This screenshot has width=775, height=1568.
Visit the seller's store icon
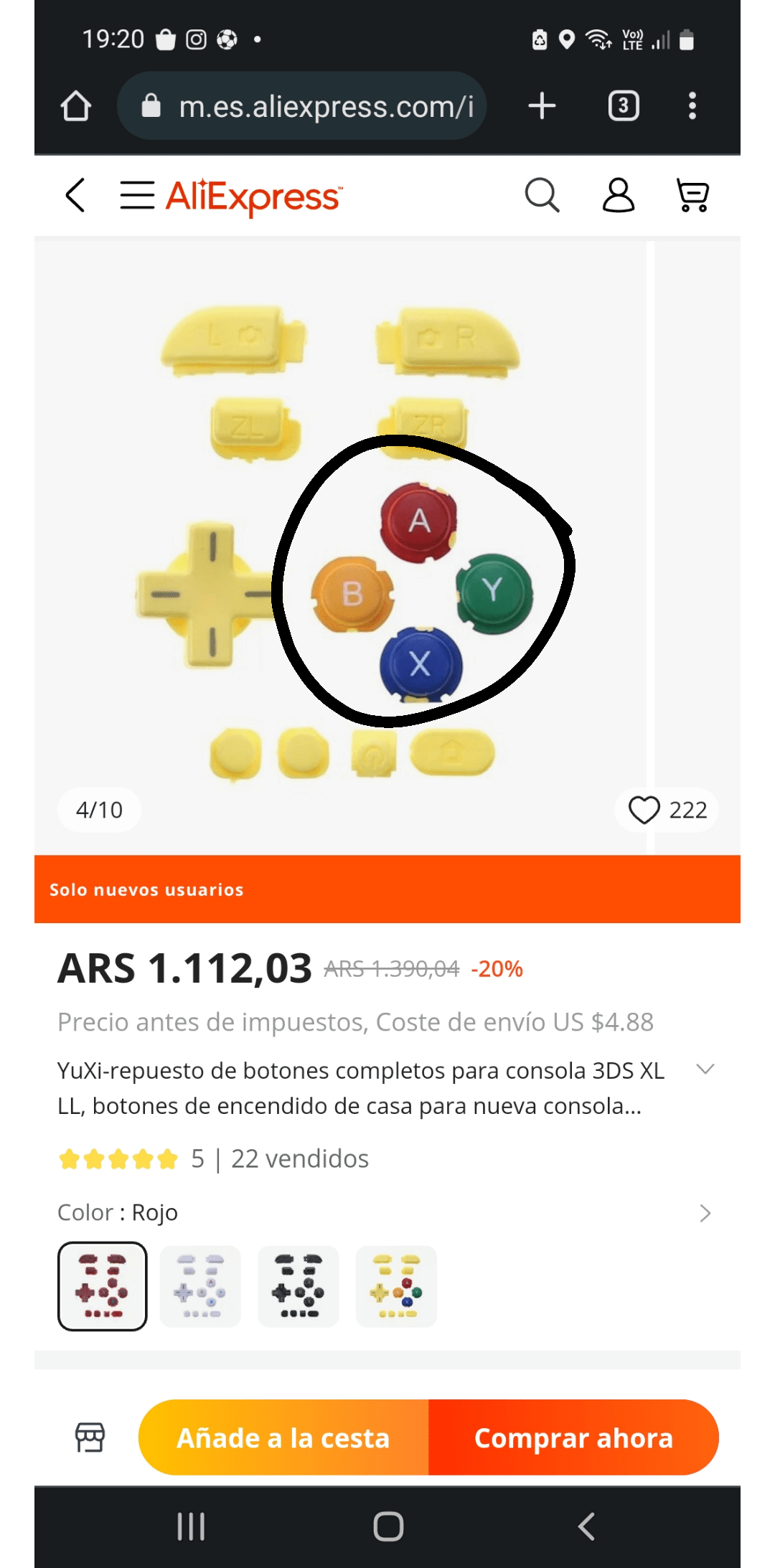90,1437
